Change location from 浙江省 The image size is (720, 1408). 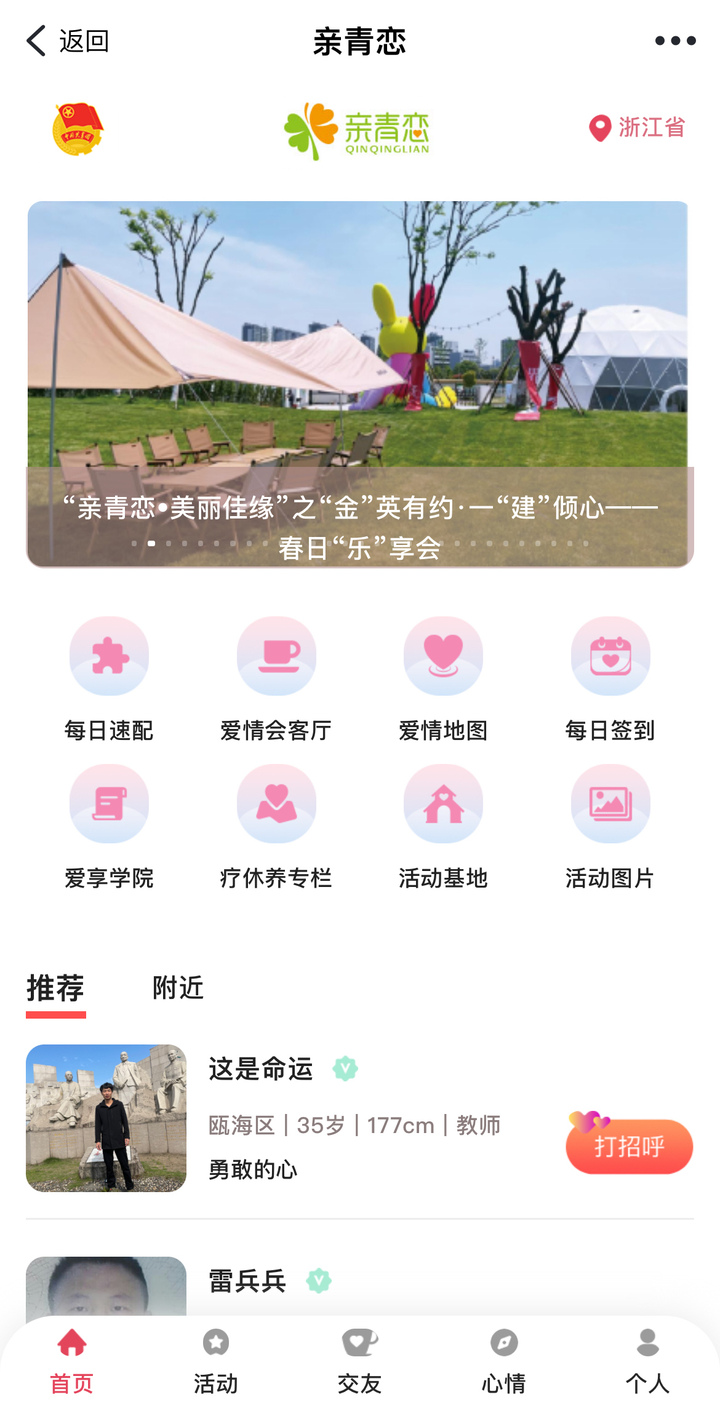tap(638, 128)
